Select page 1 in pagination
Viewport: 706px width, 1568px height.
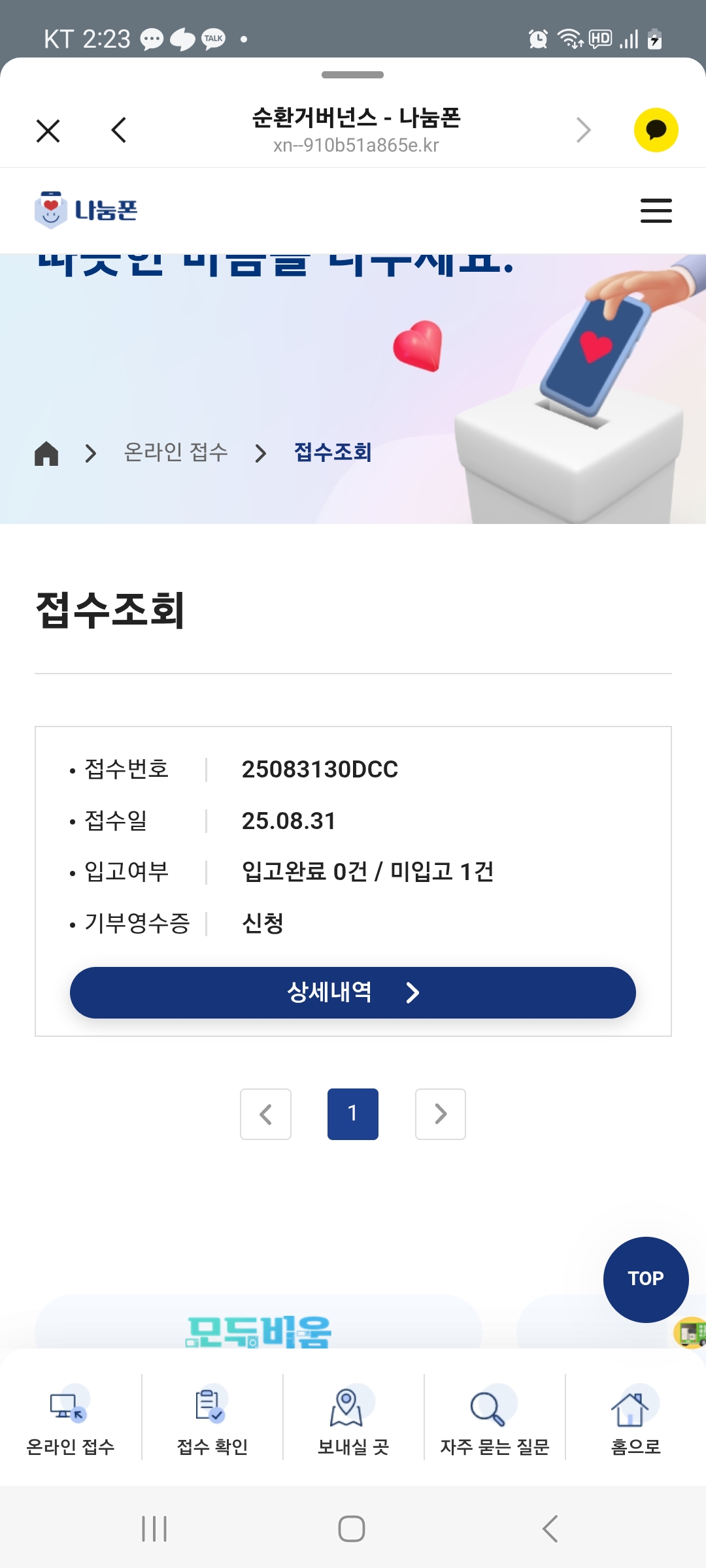[353, 1114]
